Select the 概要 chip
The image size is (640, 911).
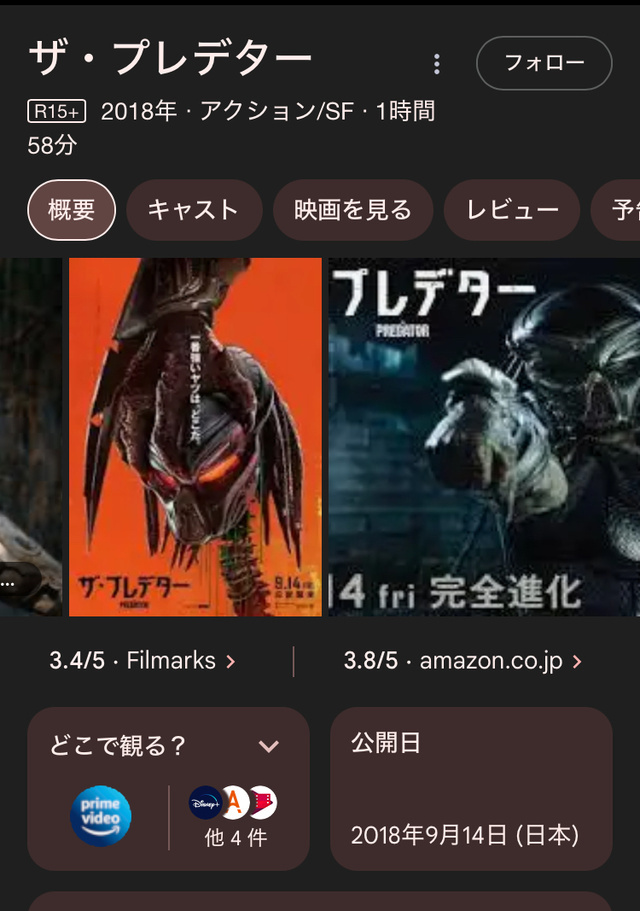pos(71,210)
